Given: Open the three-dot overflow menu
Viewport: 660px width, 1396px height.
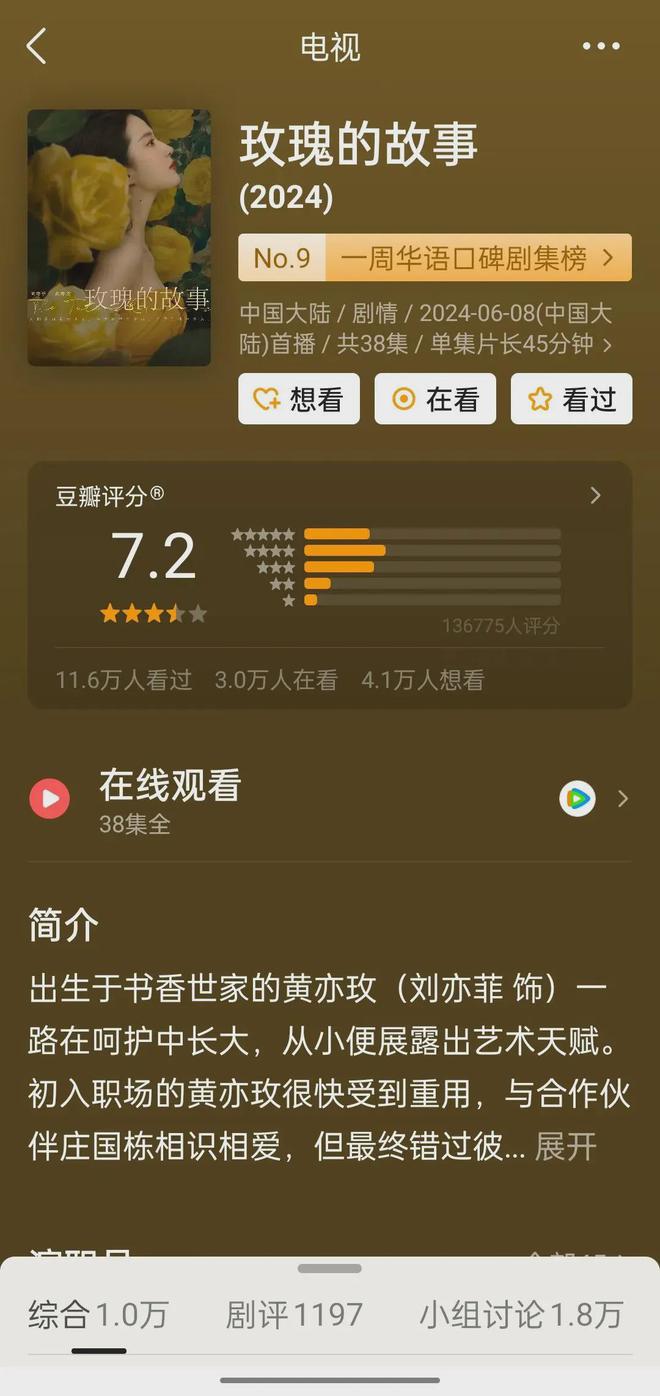Looking at the screenshot, I should click(601, 47).
